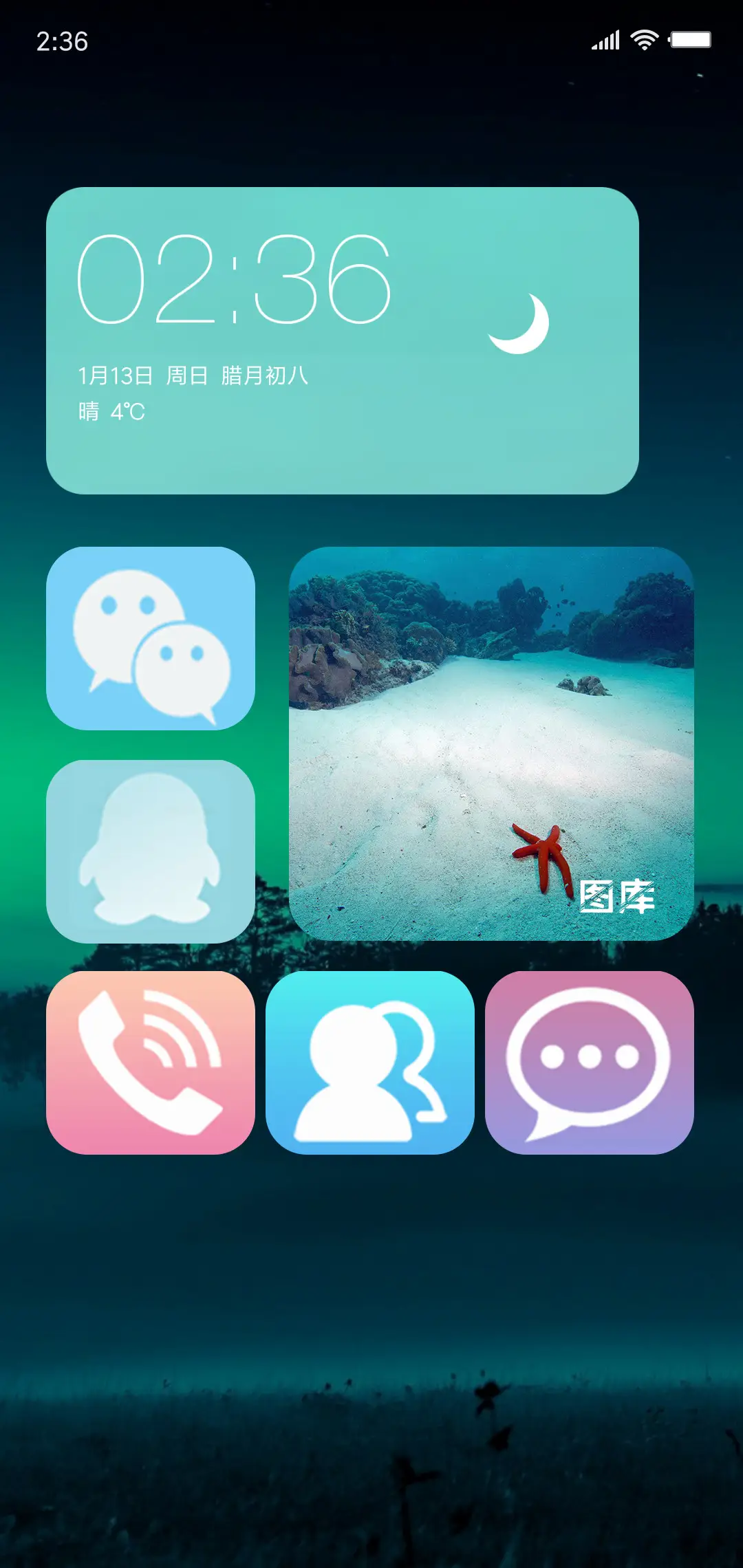Image resolution: width=743 pixels, height=1568 pixels.
Task: Open the Messages app
Action: point(588,1063)
